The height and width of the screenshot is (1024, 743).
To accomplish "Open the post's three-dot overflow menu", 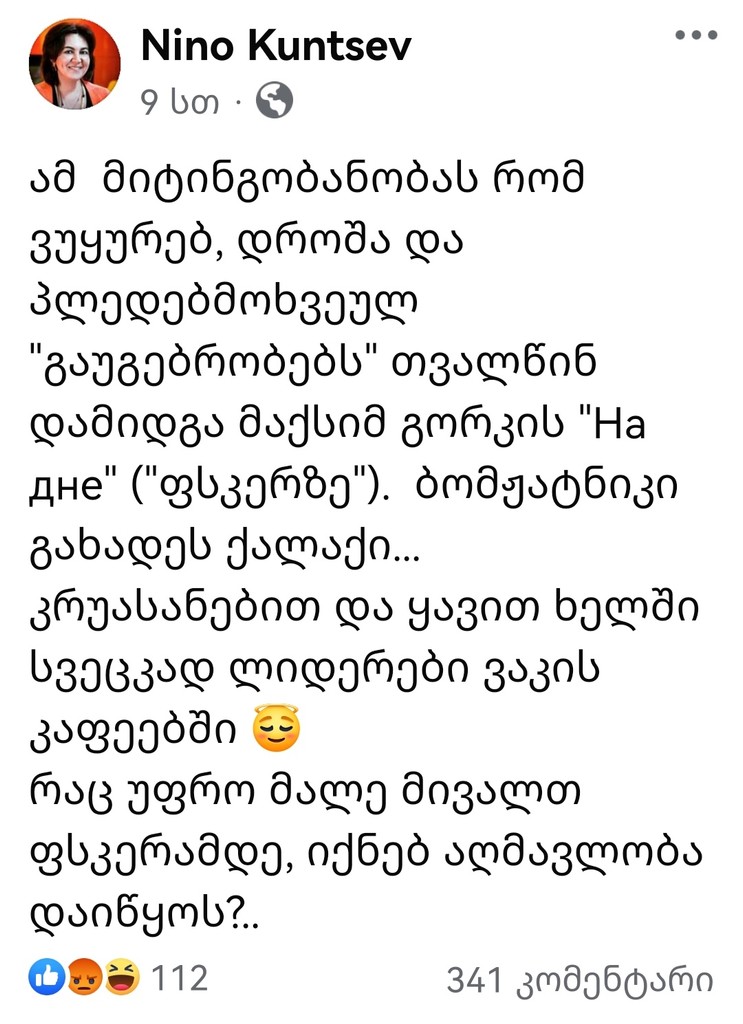I will click(x=696, y=36).
